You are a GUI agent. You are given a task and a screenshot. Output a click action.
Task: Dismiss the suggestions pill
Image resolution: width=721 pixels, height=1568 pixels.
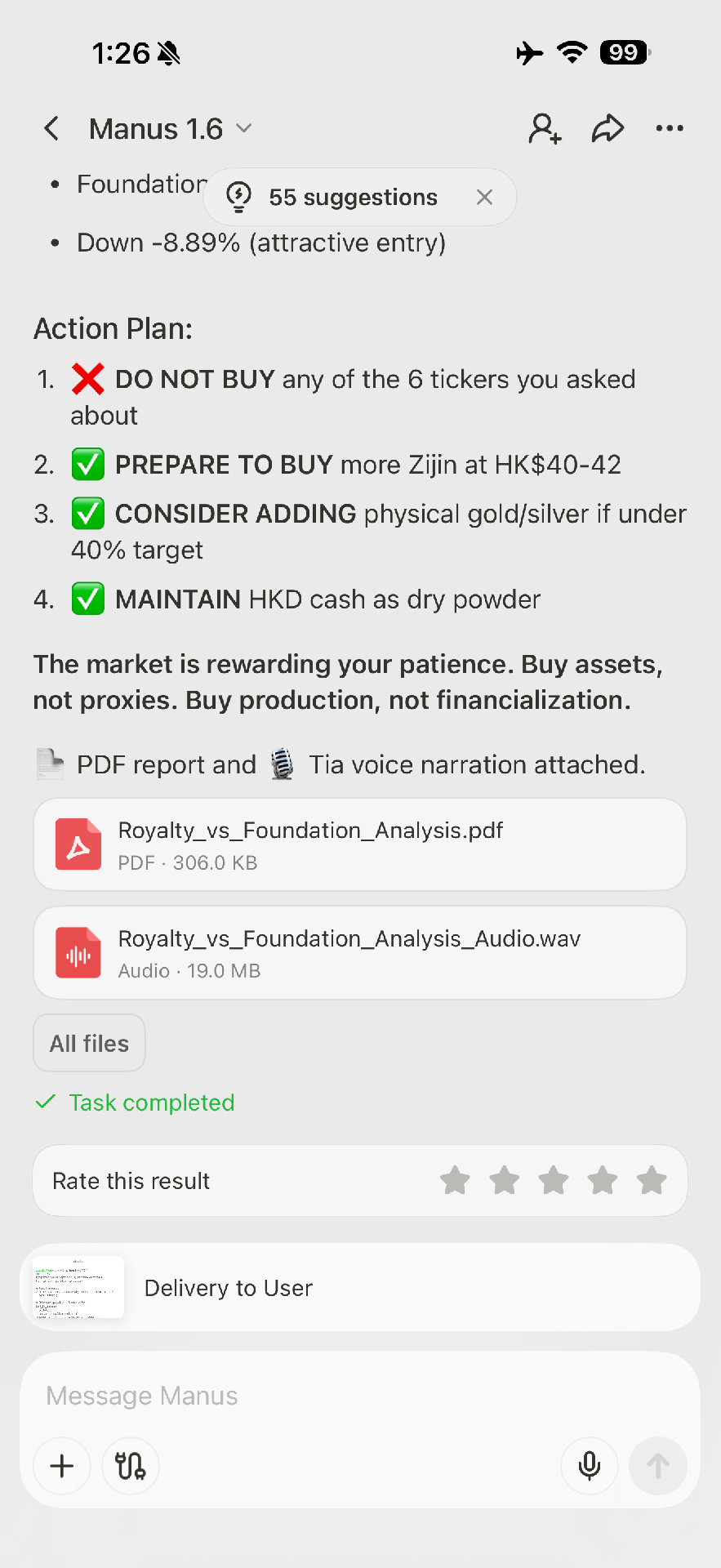coord(485,197)
